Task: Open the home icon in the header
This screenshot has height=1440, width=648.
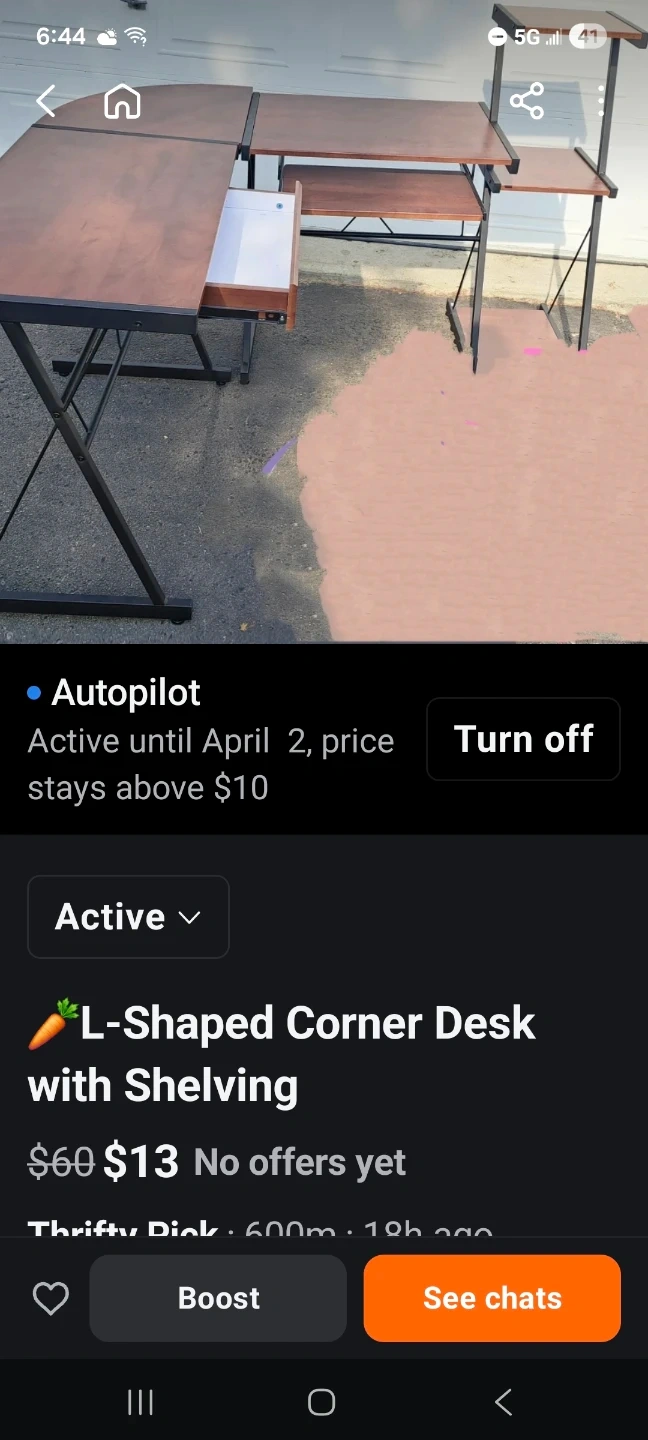Action: (x=122, y=101)
